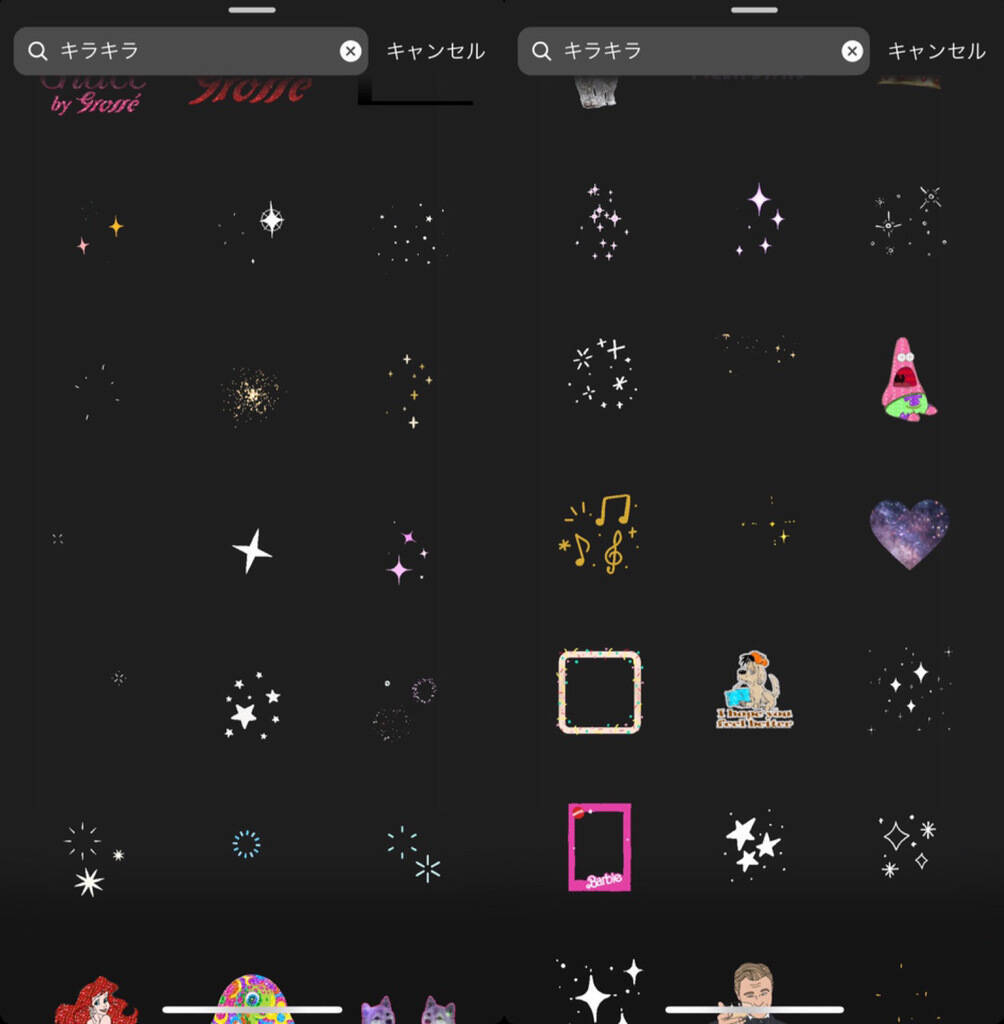
Task: Select the red-haired mermaid glitter sticker
Action: [x=97, y=1000]
